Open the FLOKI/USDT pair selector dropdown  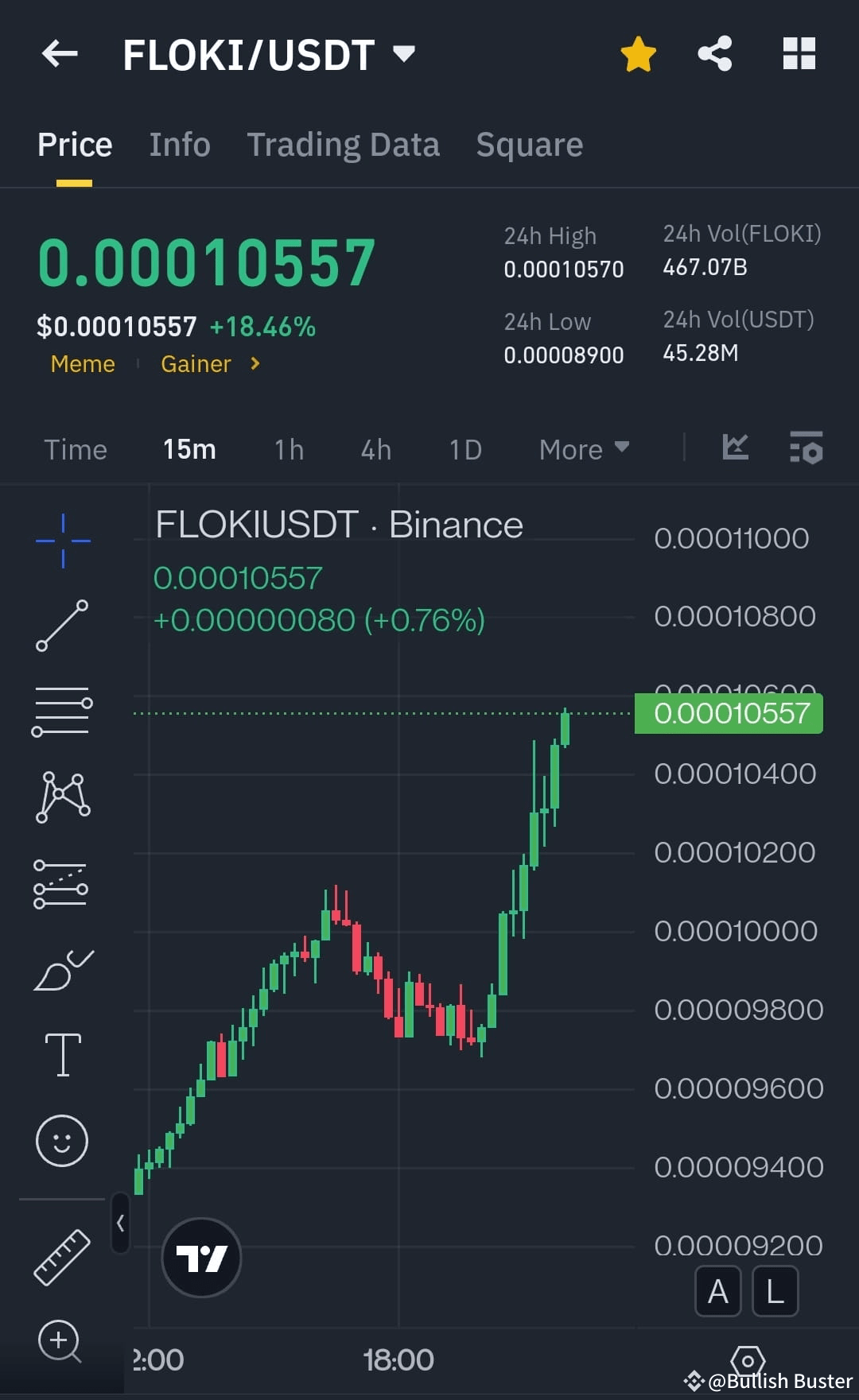pyautogui.click(x=404, y=54)
